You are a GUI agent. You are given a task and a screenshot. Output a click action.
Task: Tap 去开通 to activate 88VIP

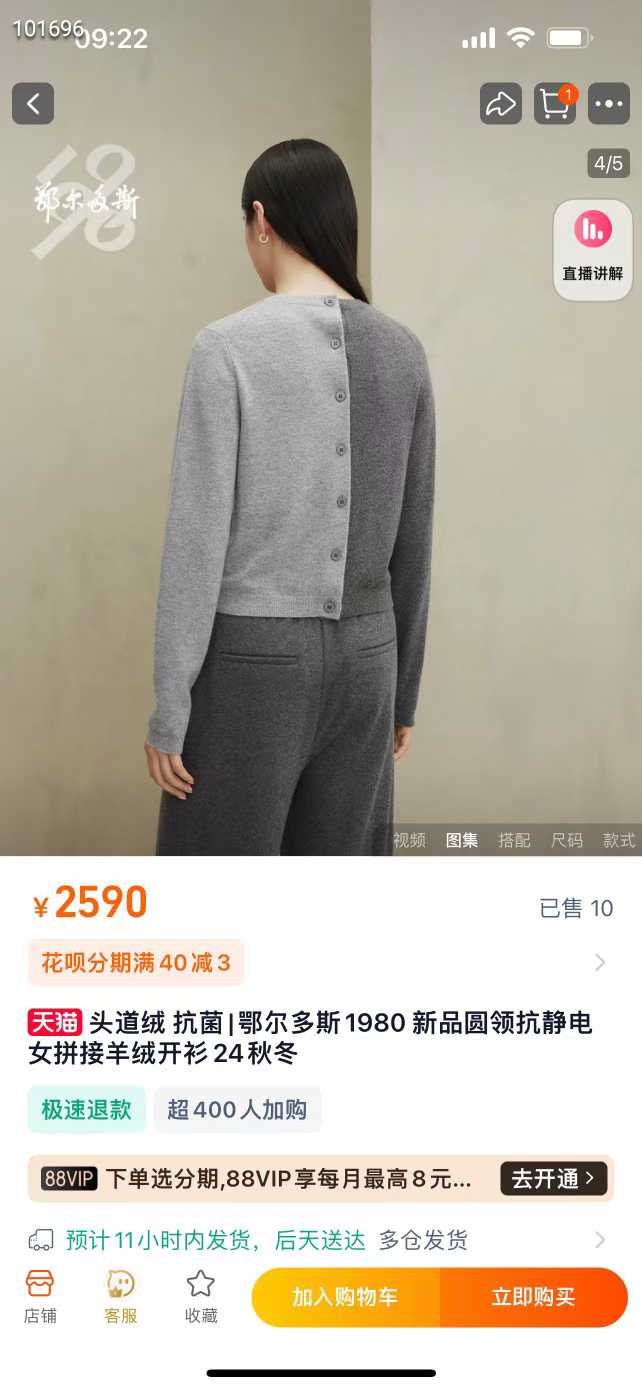553,1179
